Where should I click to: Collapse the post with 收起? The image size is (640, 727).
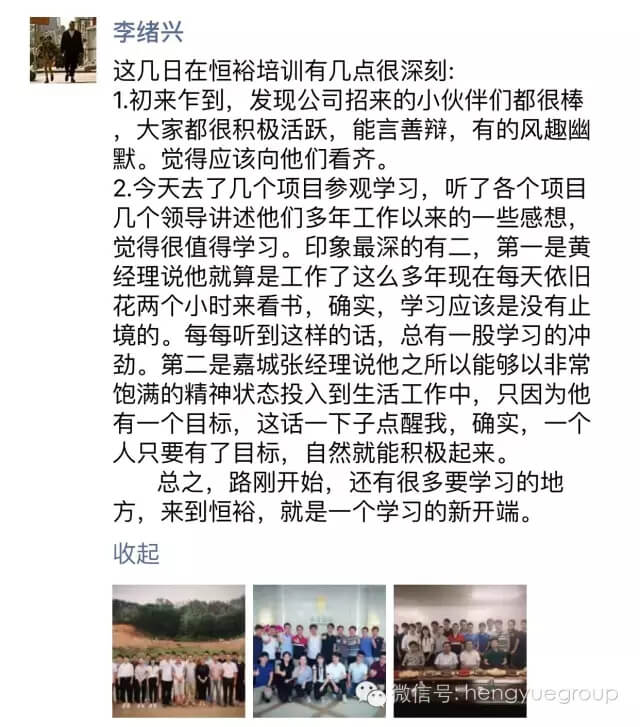(136, 552)
